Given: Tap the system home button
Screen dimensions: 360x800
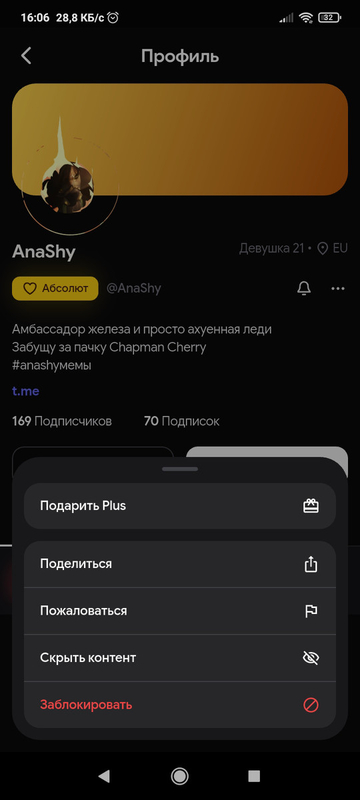Looking at the screenshot, I should 179,776.
